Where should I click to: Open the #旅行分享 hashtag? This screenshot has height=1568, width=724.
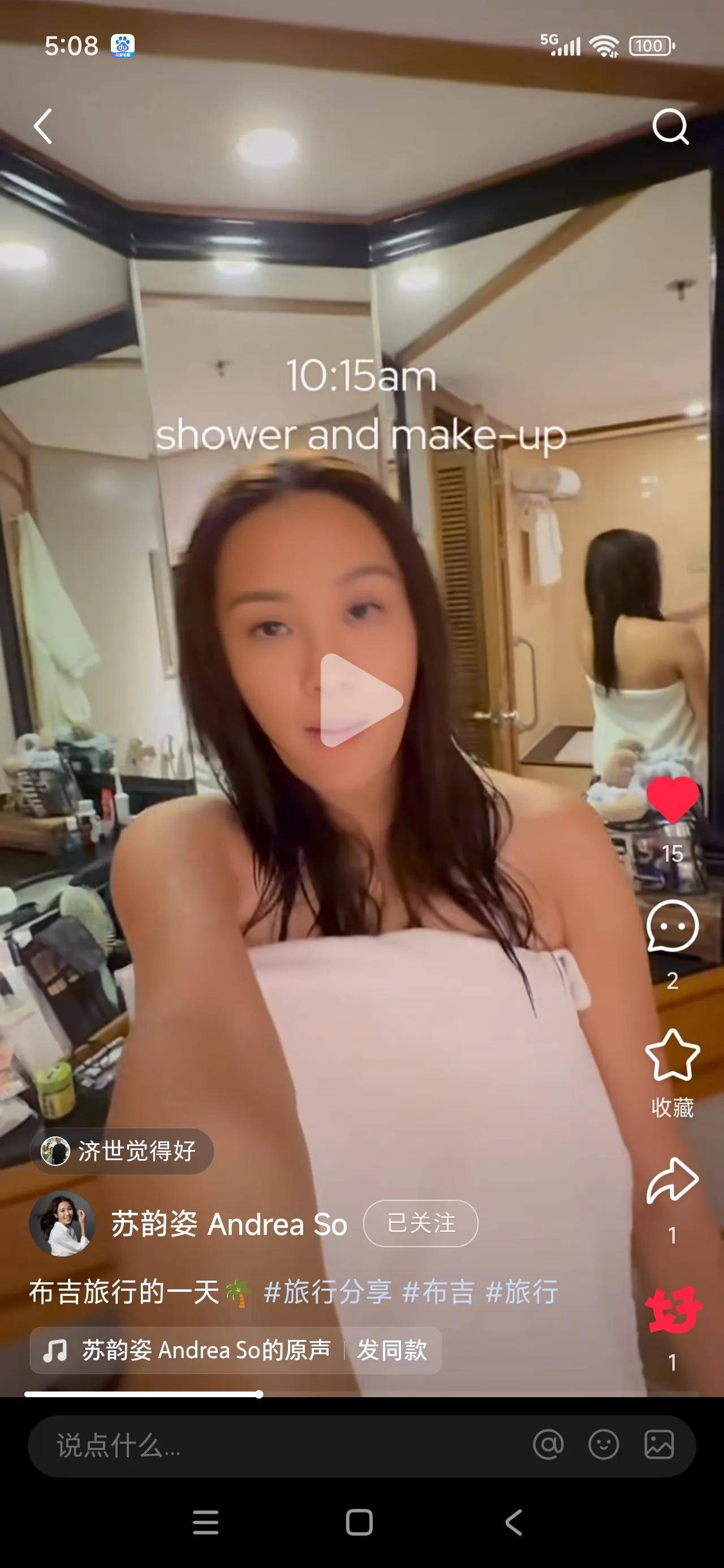327,1291
